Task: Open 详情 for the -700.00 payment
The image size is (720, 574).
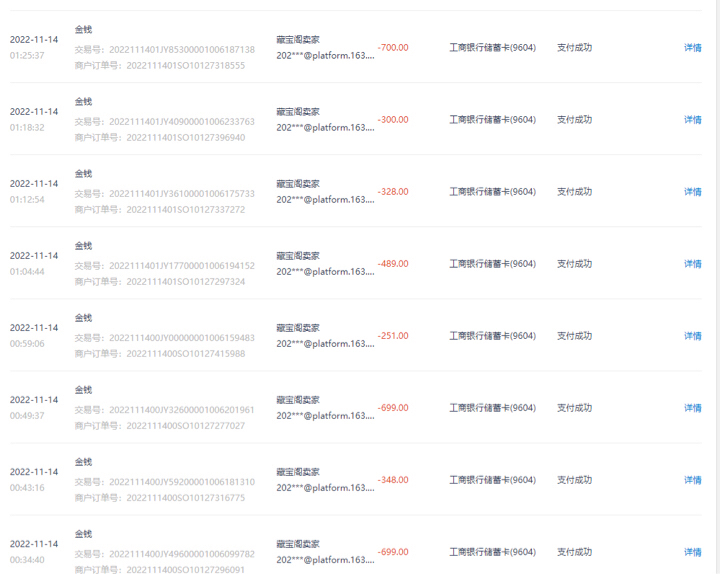Action: click(x=692, y=48)
